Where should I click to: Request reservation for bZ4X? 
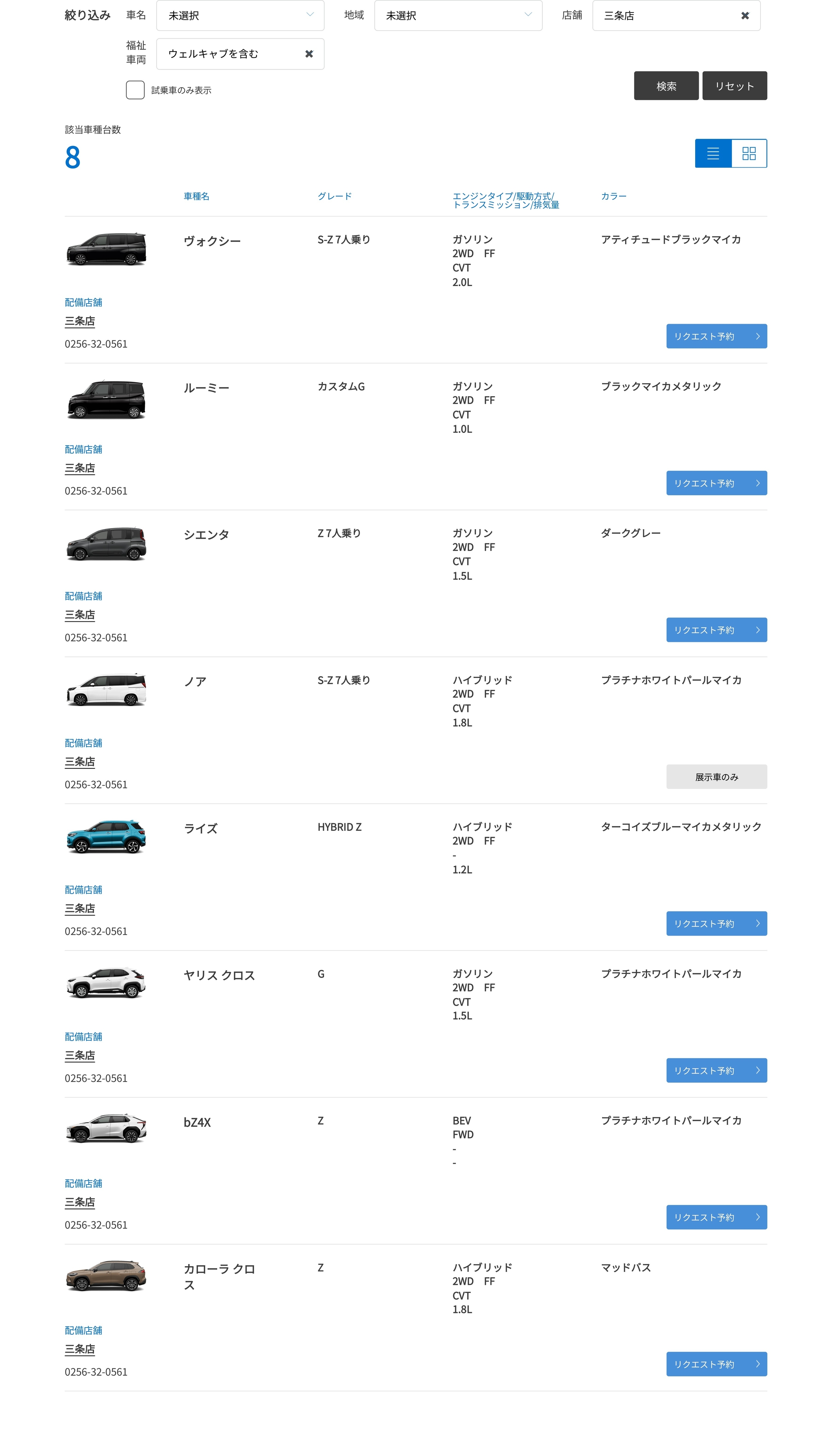[717, 1217]
